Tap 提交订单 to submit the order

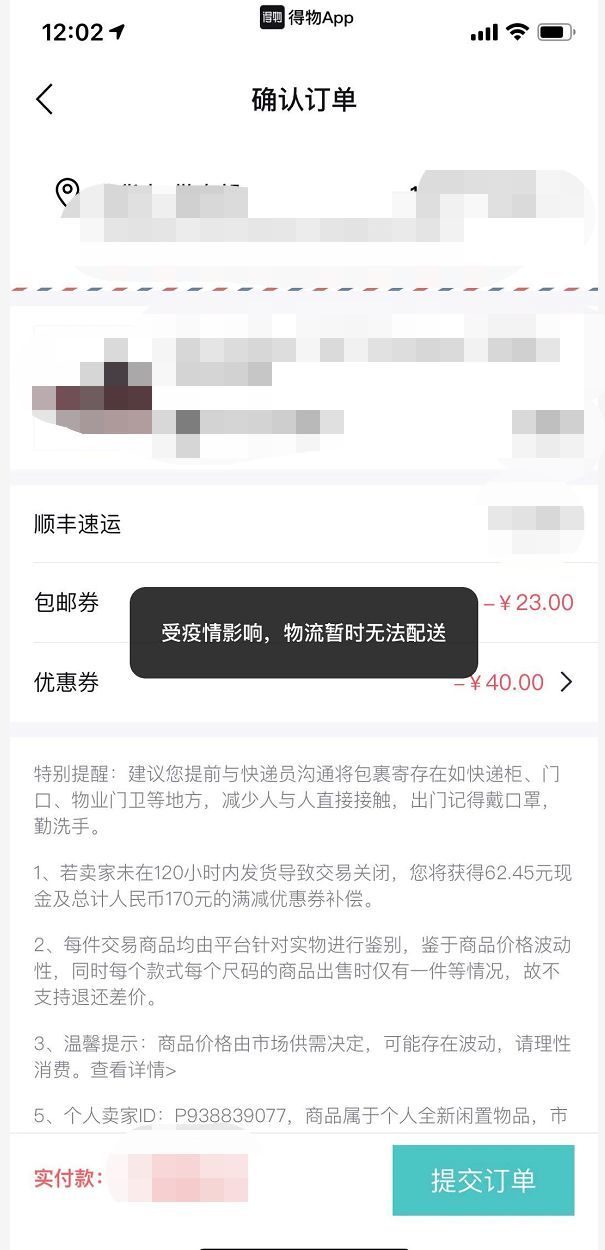point(483,1180)
